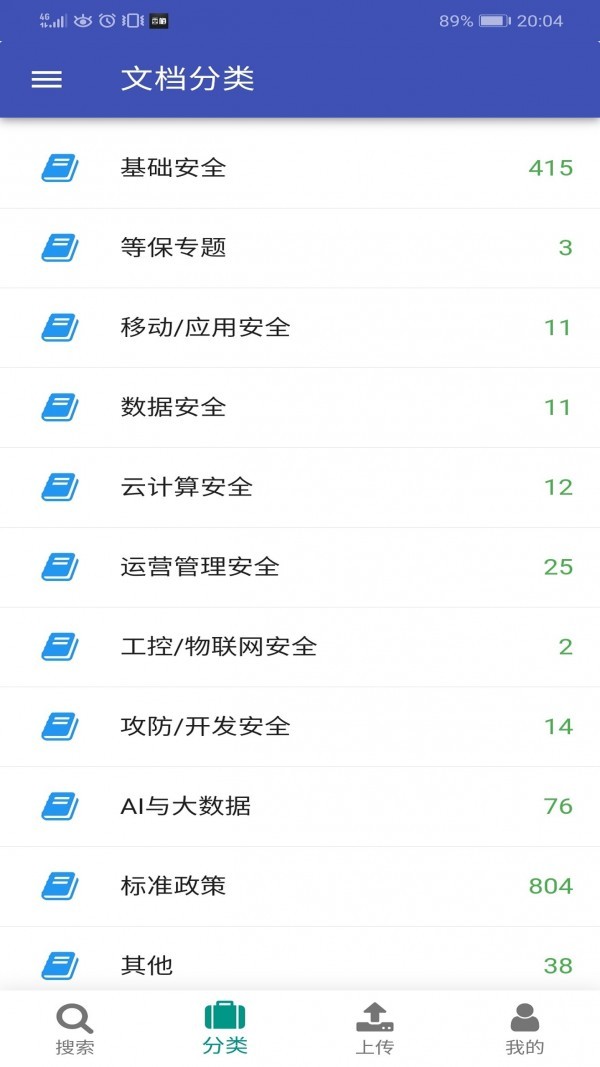Viewport: 600px width, 1067px height.
Task: Open the hamburger drawer menu
Action: click(x=46, y=80)
